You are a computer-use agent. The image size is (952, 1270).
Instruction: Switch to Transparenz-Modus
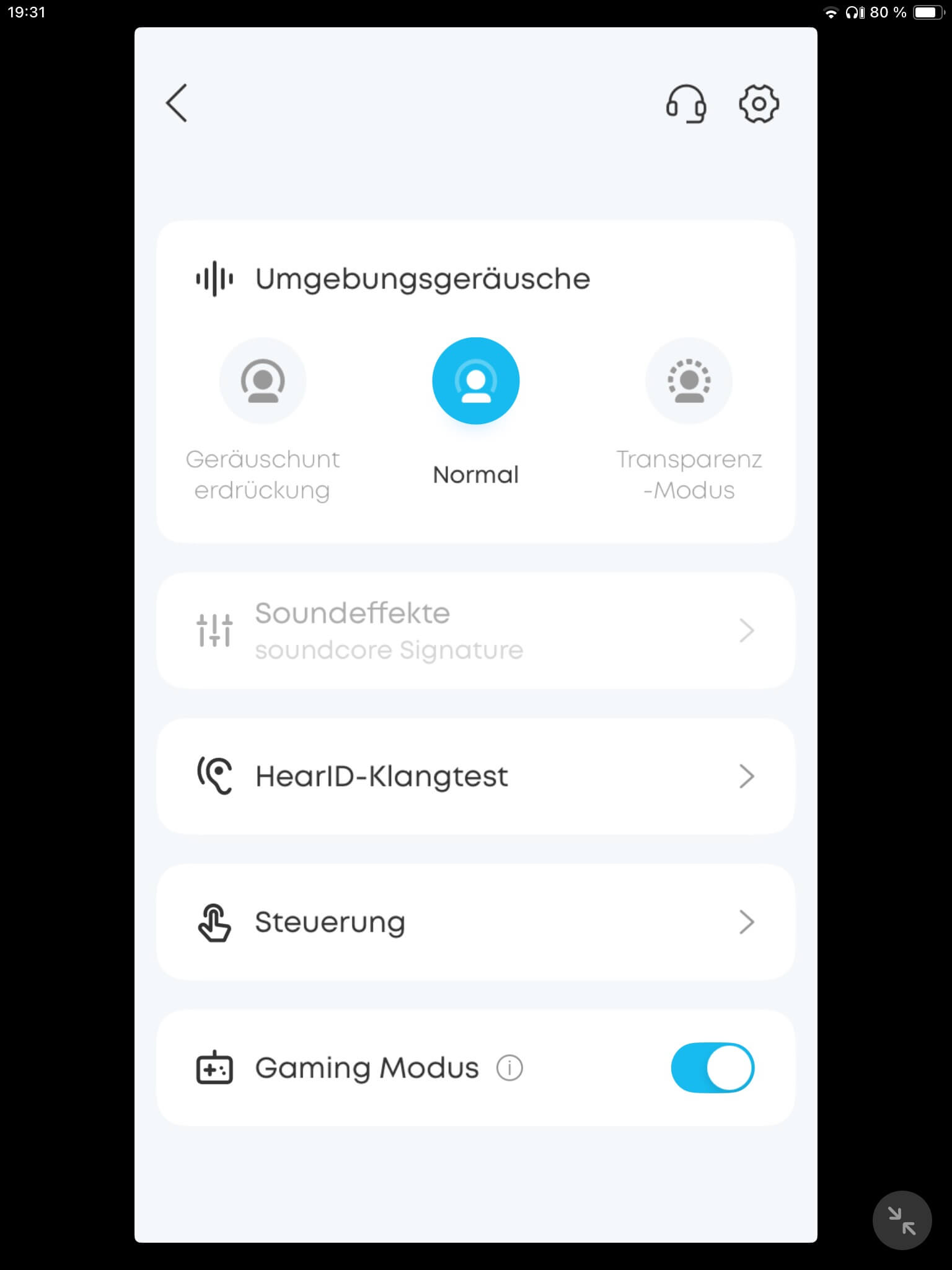pos(689,381)
